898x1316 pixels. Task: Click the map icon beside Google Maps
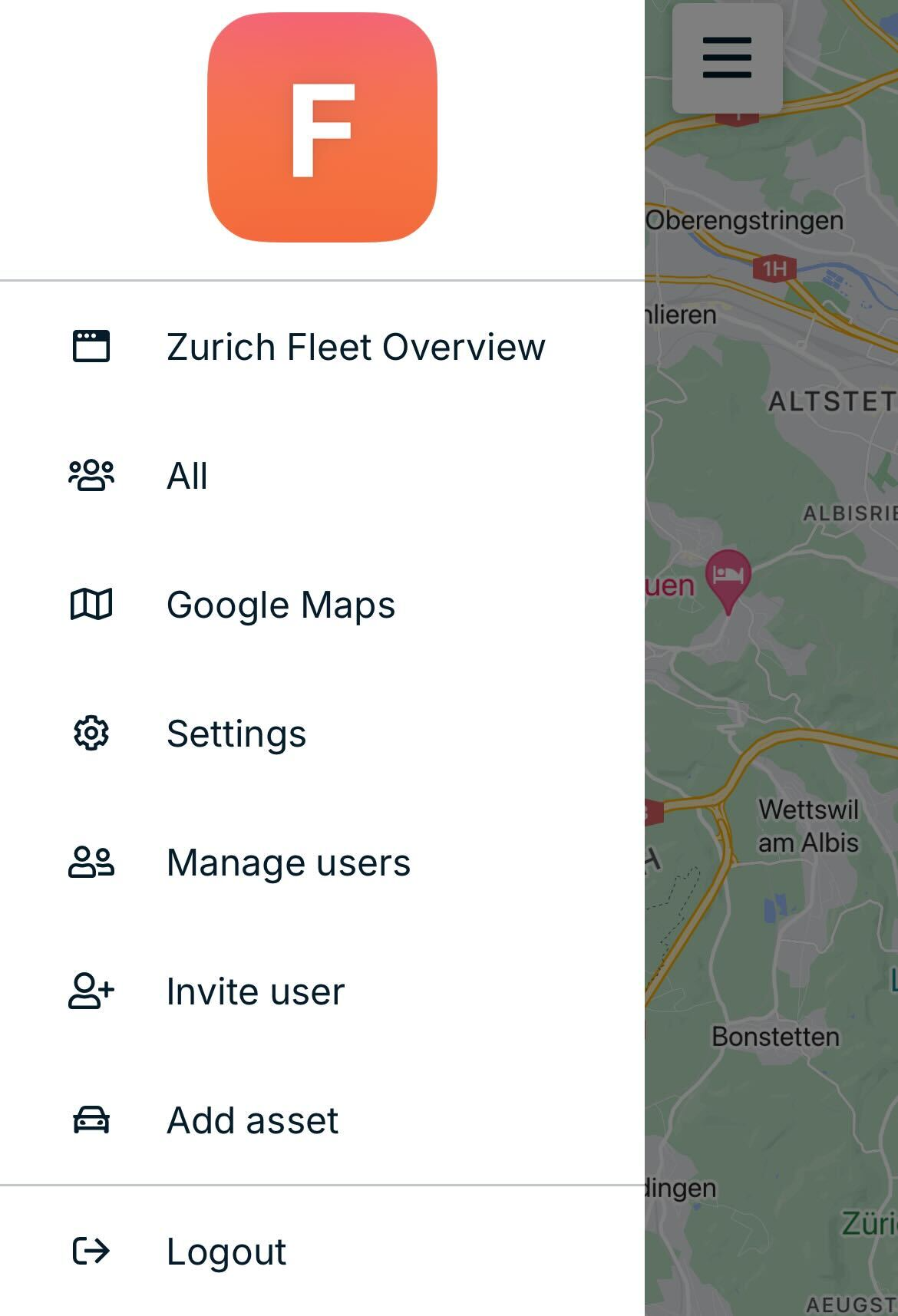coord(91,605)
